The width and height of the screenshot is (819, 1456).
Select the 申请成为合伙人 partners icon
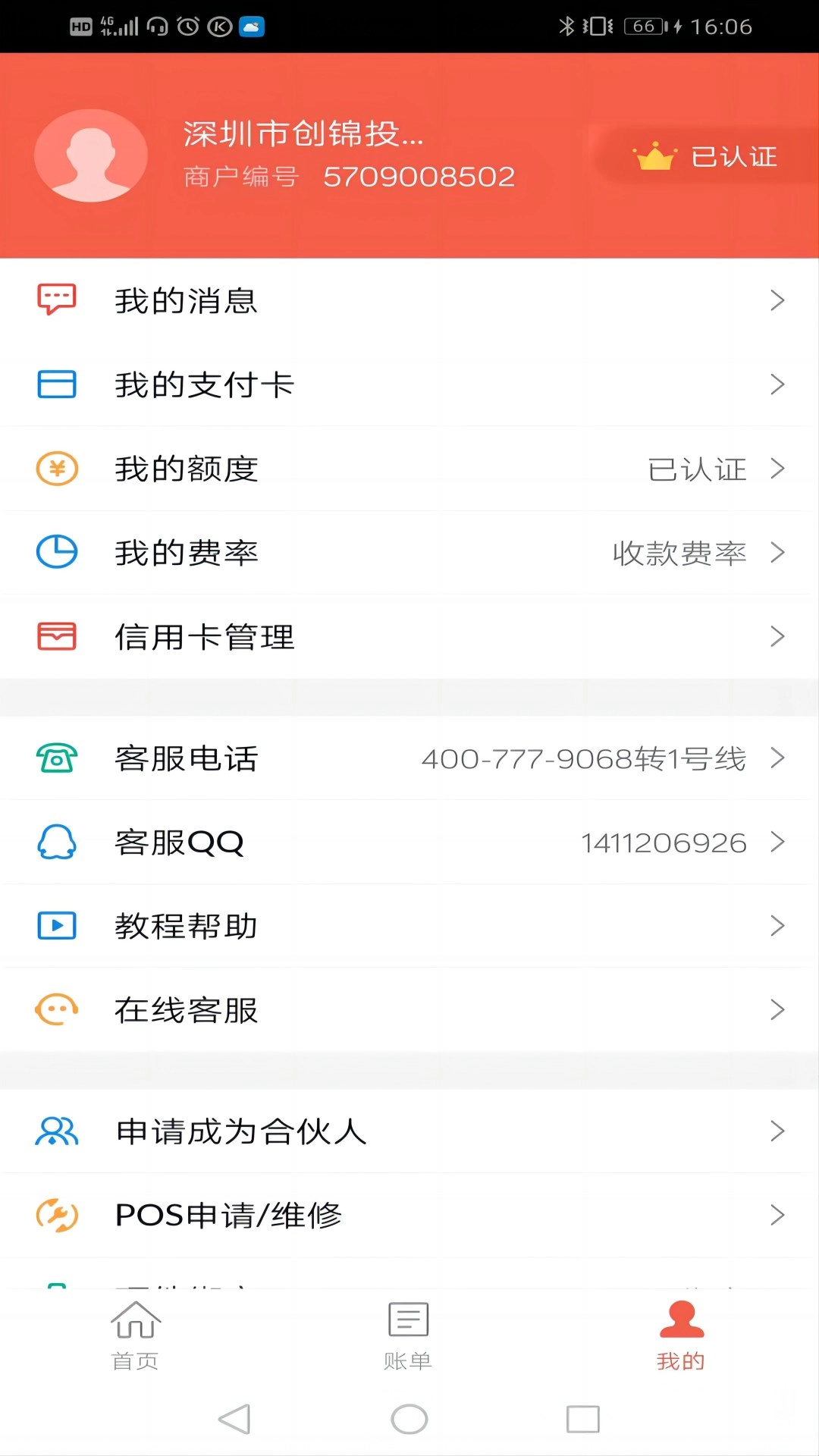click(x=56, y=1131)
